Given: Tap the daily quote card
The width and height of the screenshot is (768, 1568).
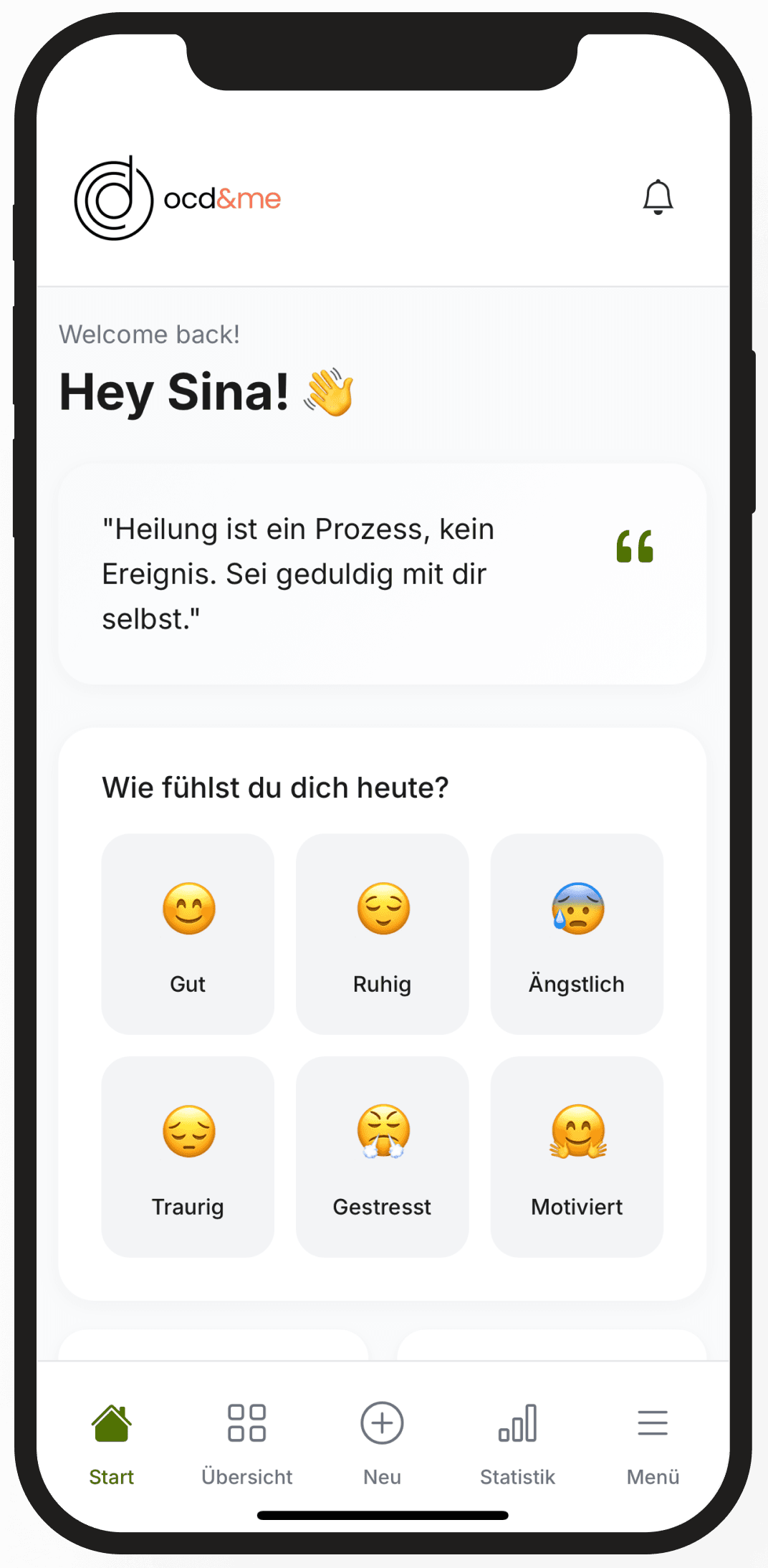Looking at the screenshot, I should (382, 573).
